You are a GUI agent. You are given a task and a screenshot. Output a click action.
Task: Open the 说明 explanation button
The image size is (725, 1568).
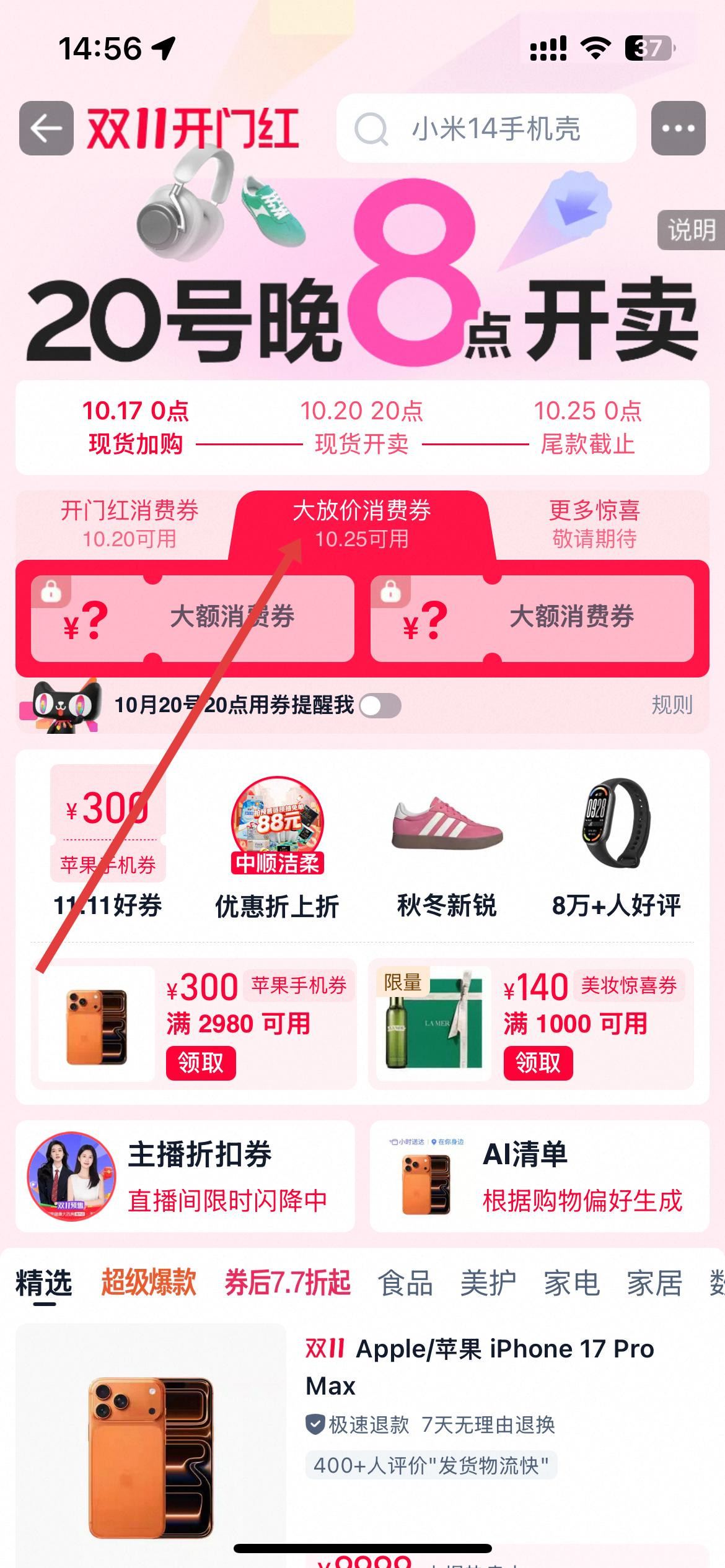tap(691, 230)
